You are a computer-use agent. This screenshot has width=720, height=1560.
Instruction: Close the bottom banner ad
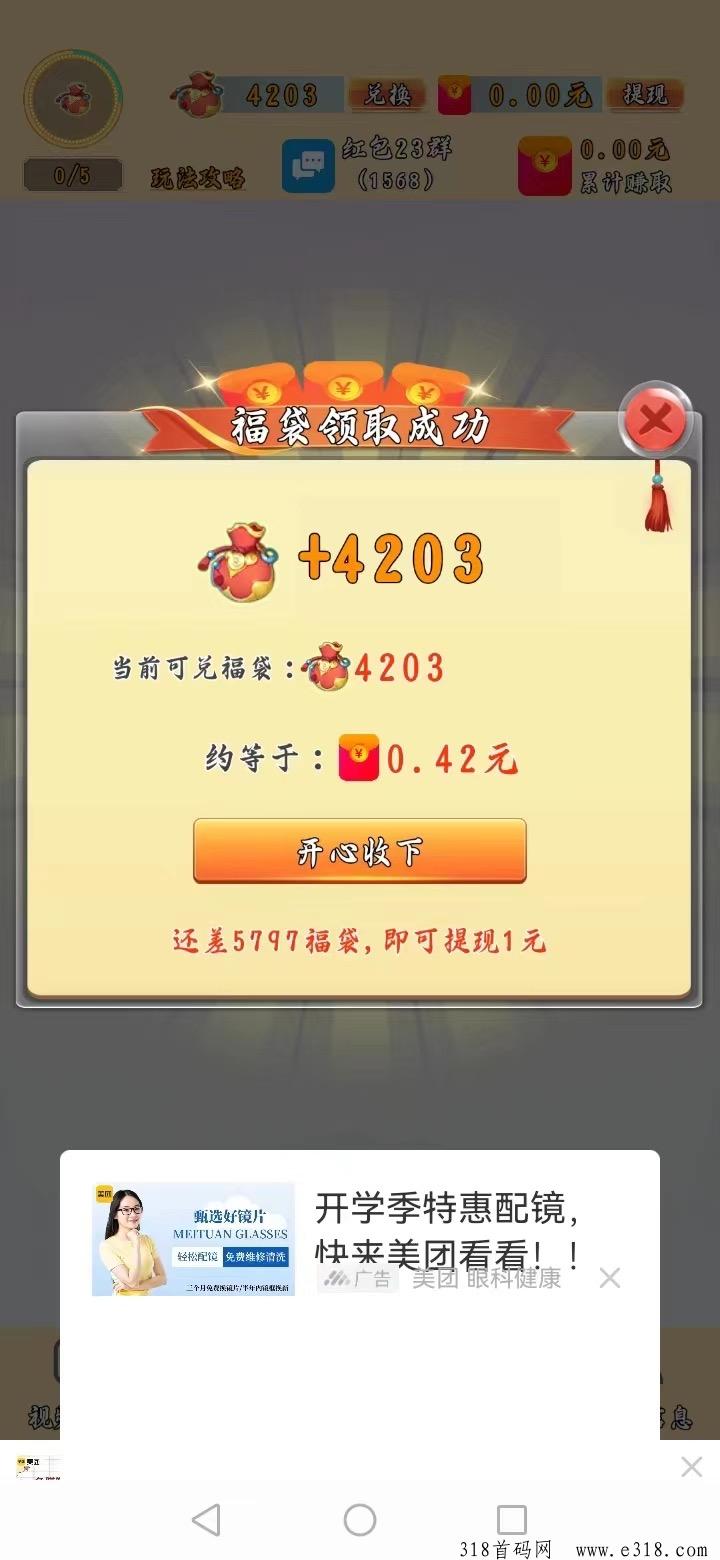point(691,1467)
